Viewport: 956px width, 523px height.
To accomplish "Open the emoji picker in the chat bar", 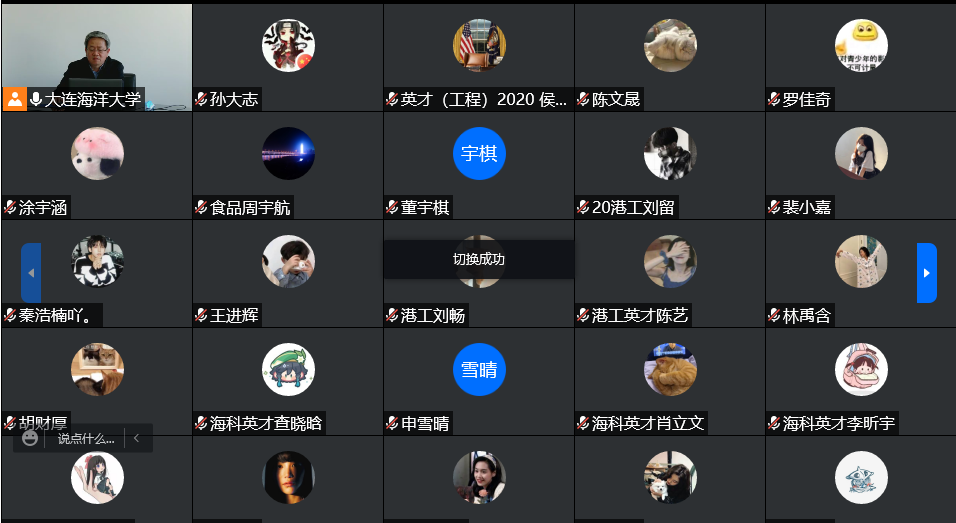I will (30, 438).
